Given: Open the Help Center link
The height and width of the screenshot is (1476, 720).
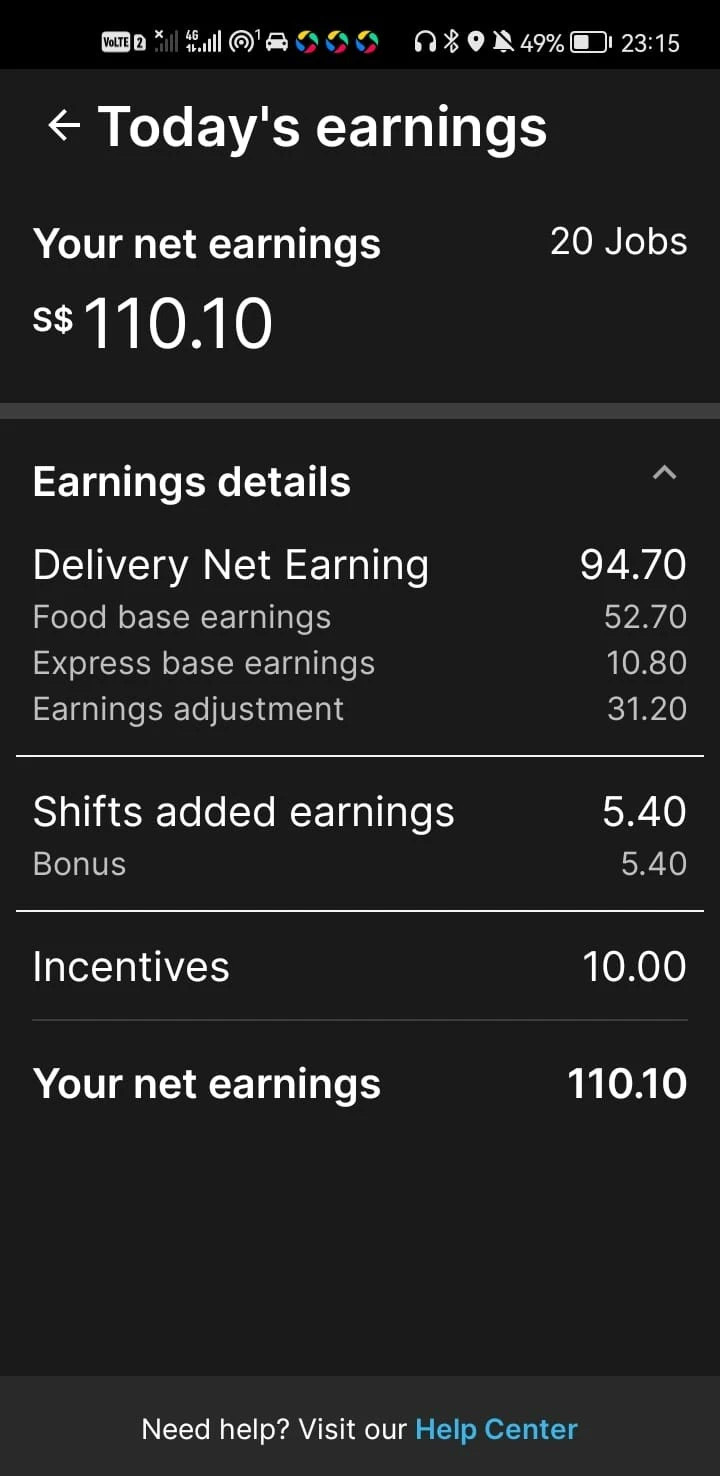Looking at the screenshot, I should click(496, 1429).
